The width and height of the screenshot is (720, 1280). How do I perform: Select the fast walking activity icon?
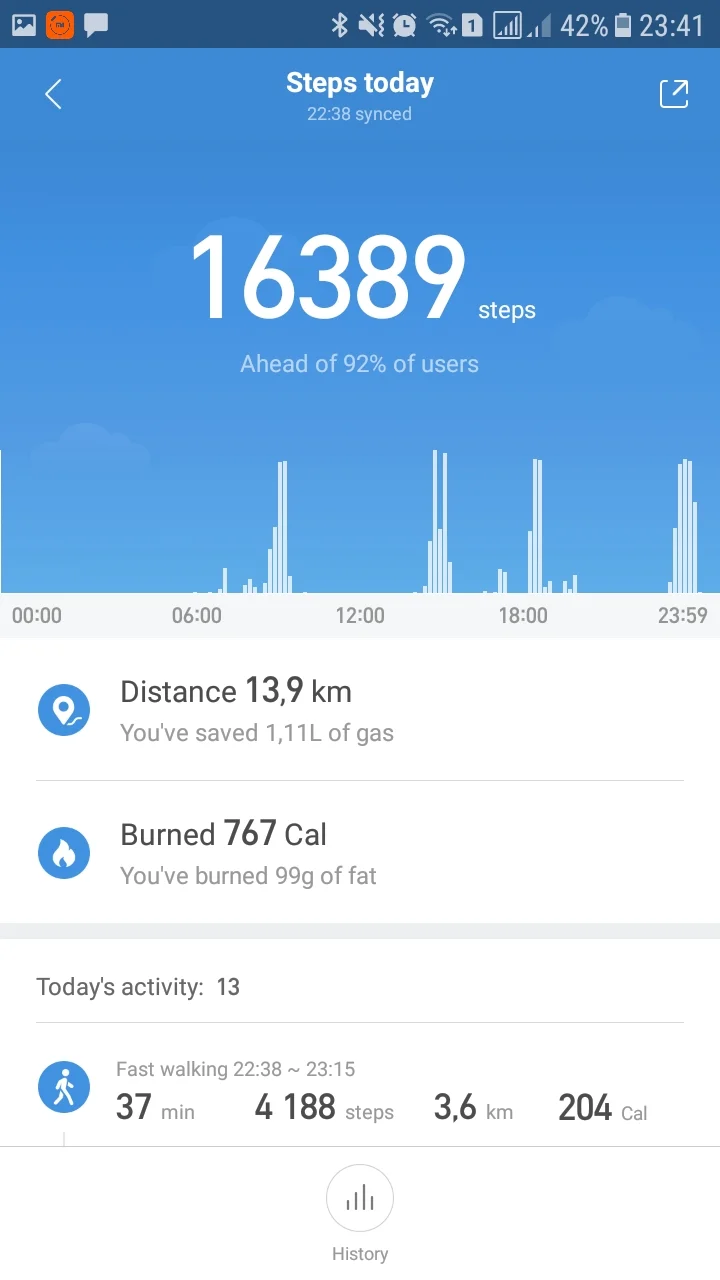pos(64,1086)
